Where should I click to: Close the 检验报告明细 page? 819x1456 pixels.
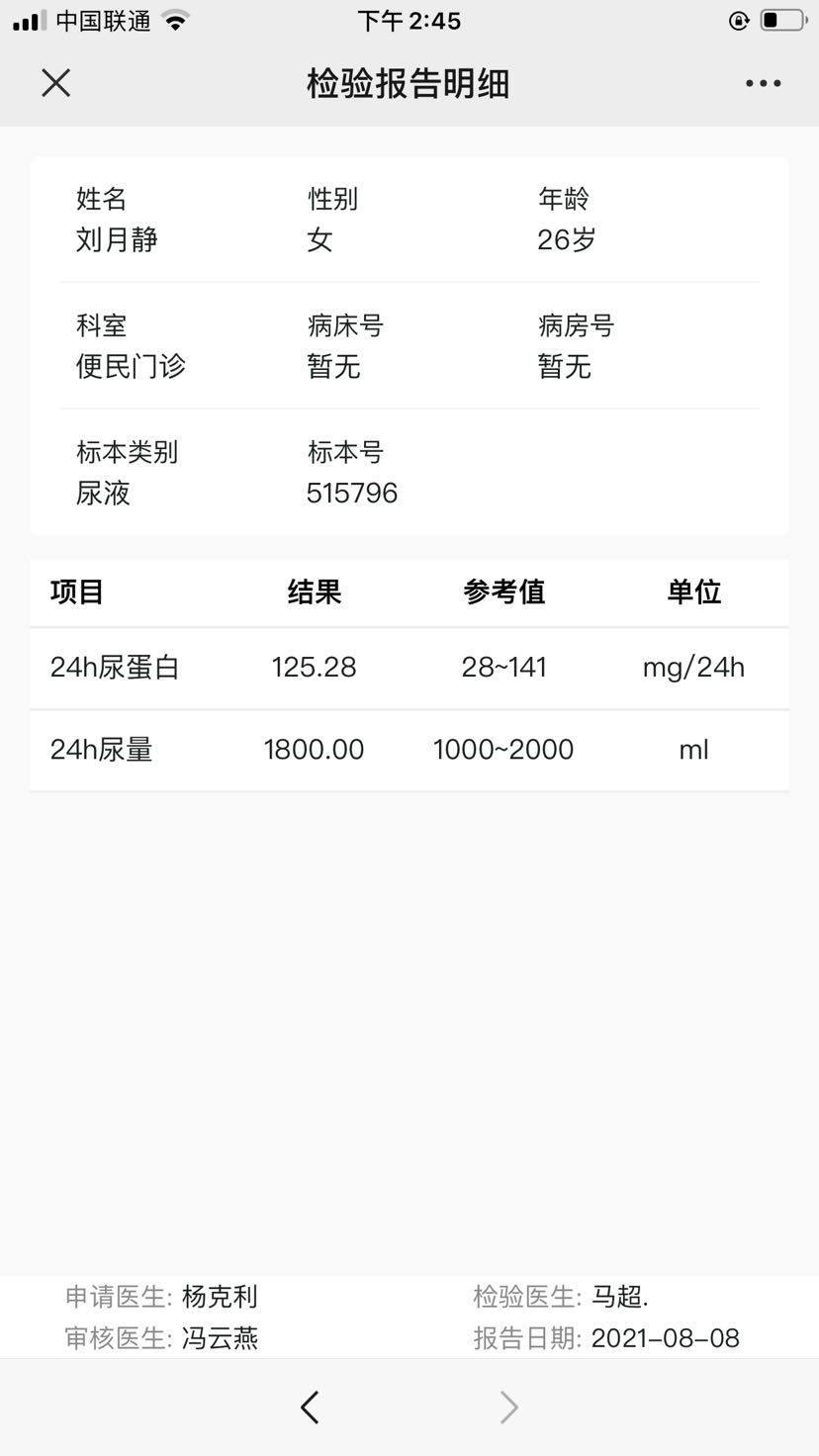coord(56,83)
